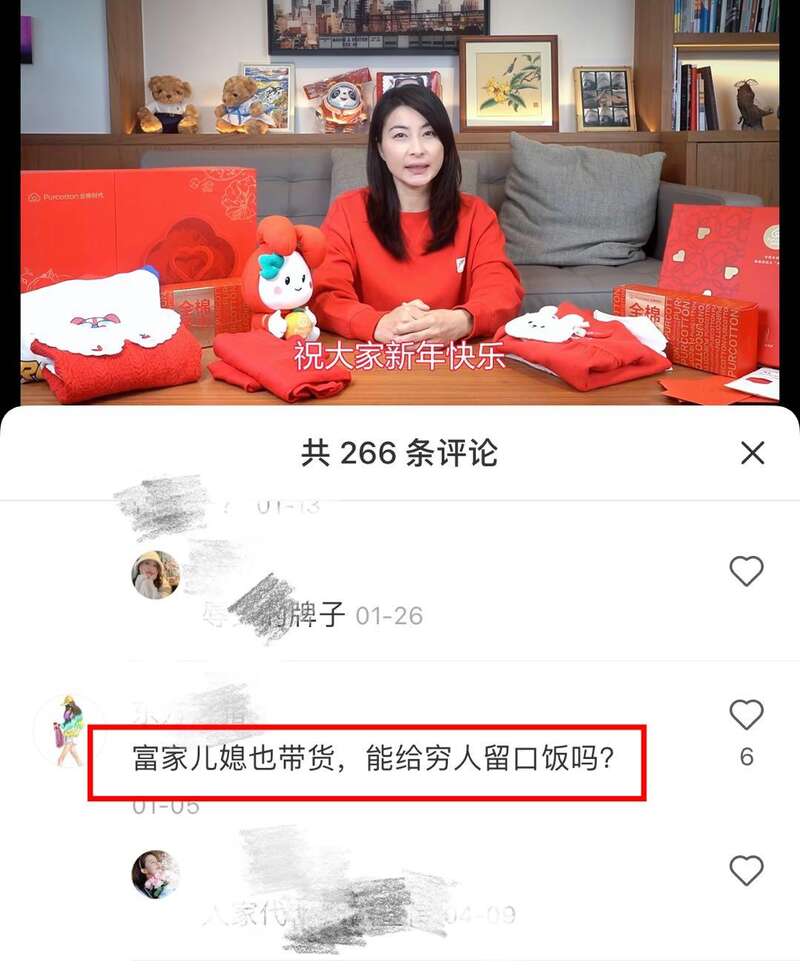Tap the video showing 祝大家新年快乐
This screenshot has height=971, width=800.
pyautogui.click(x=400, y=200)
